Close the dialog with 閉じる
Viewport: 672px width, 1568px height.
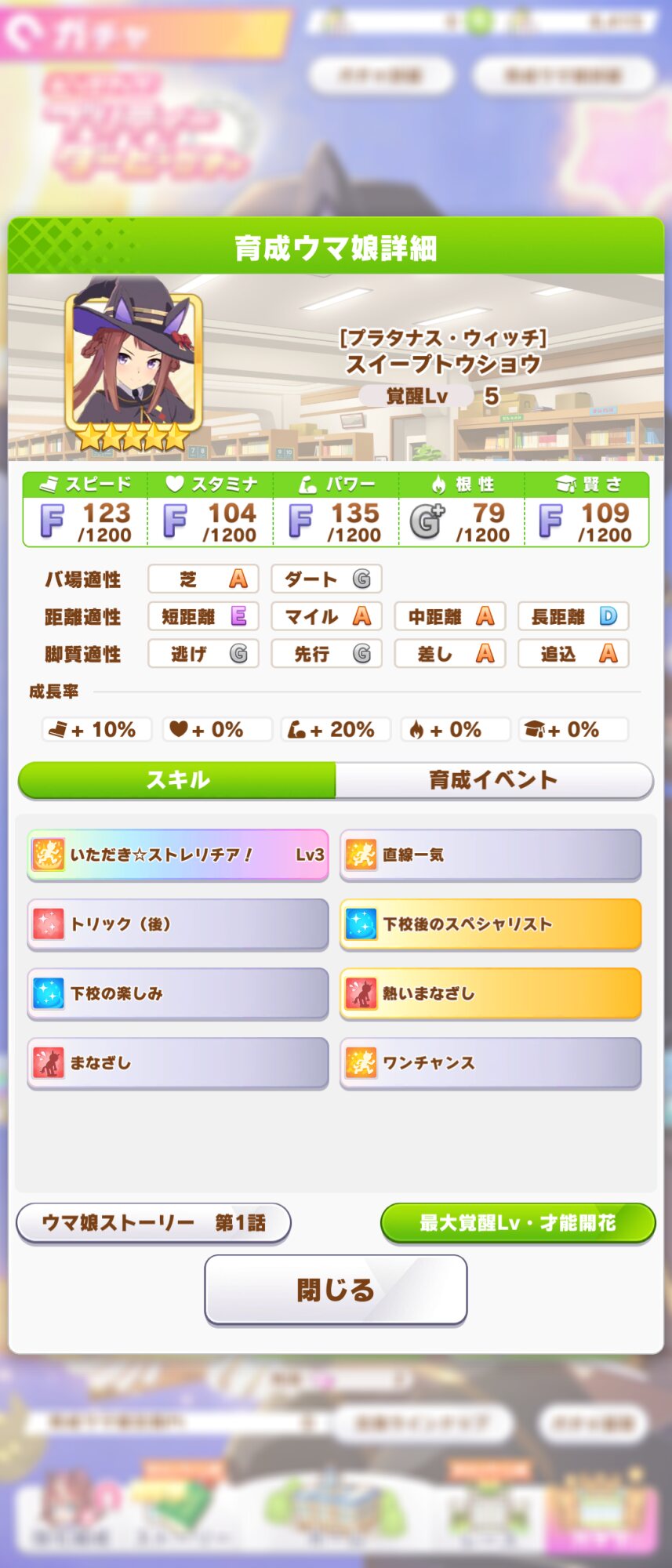point(336,1290)
